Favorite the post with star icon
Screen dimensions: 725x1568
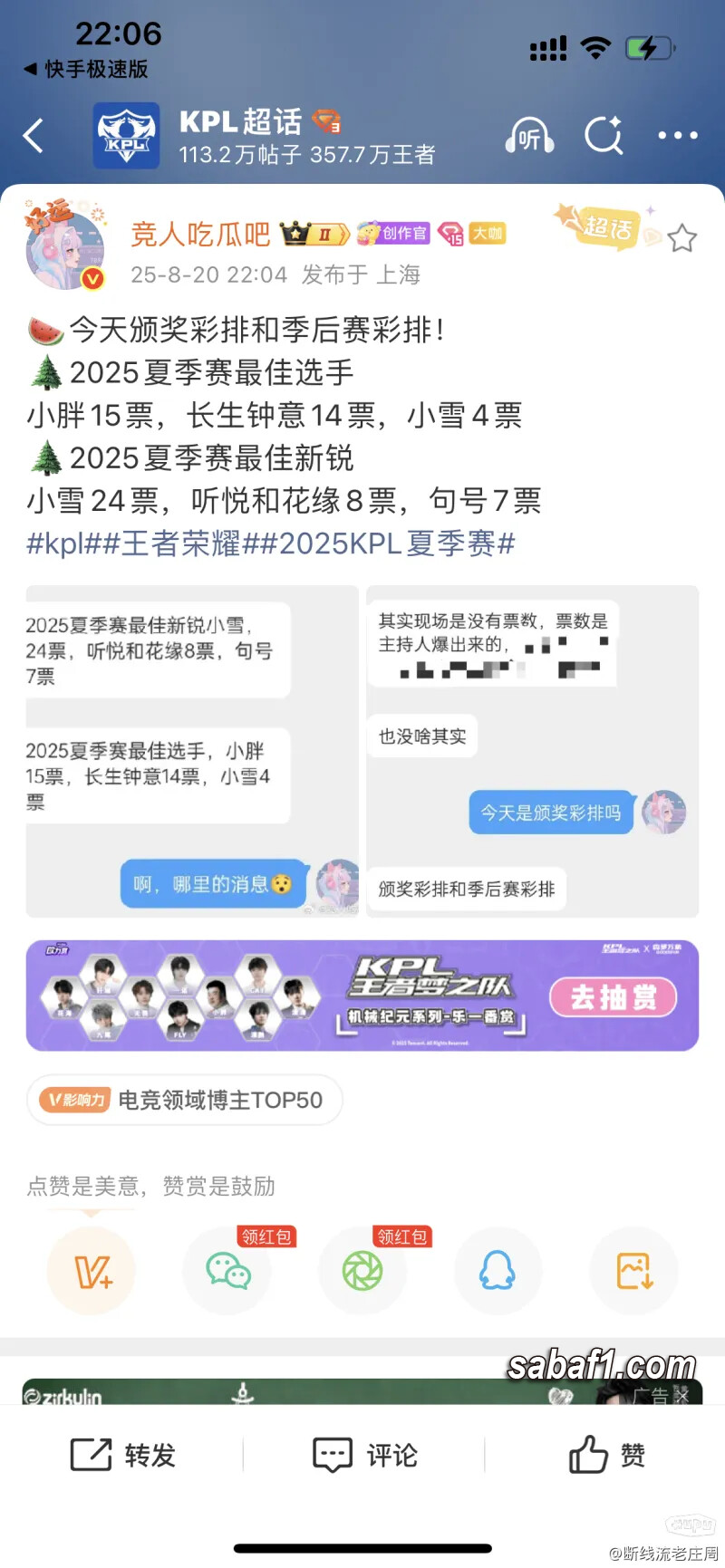click(681, 239)
